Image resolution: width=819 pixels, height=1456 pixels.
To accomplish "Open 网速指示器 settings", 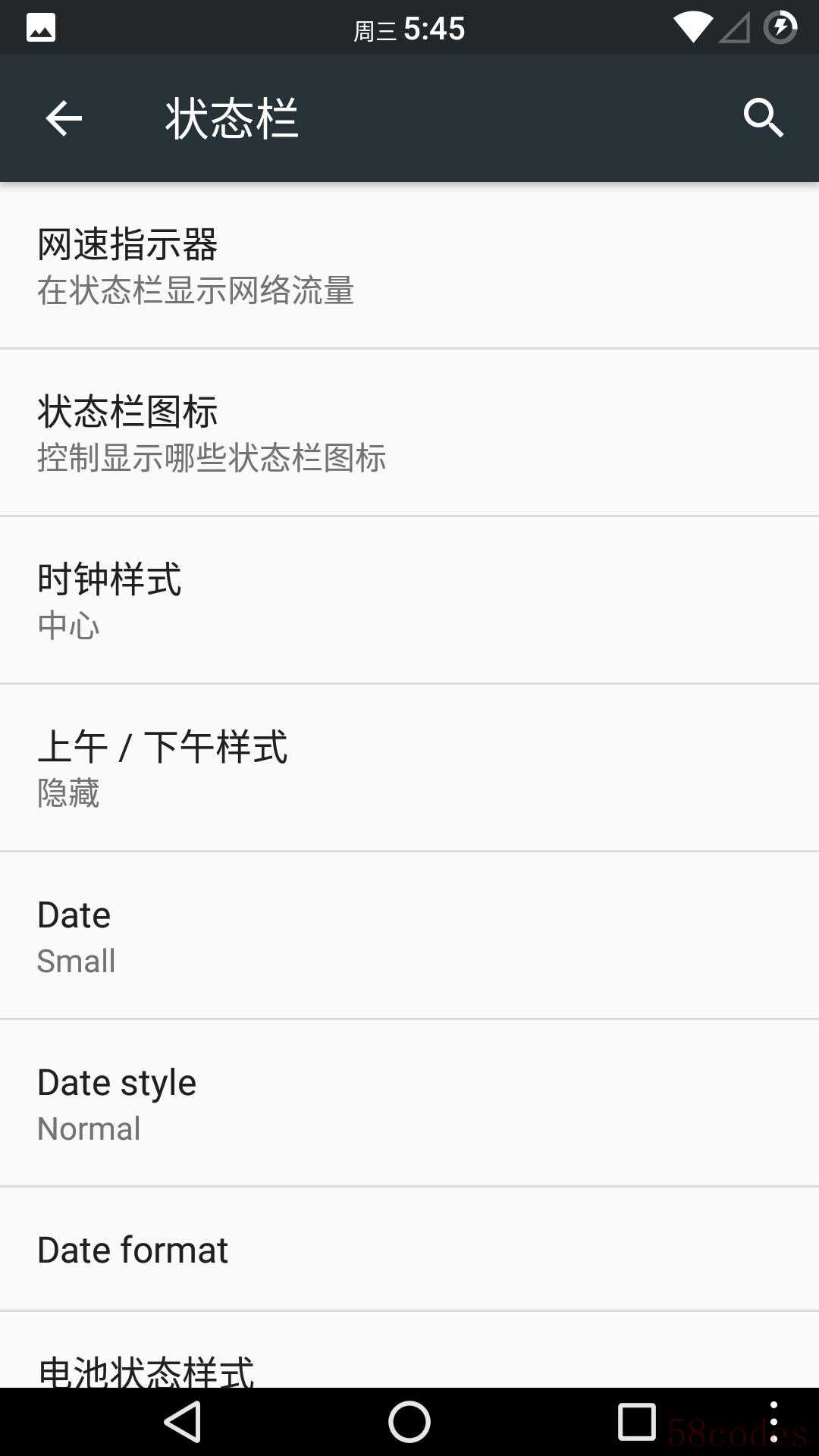I will (409, 265).
